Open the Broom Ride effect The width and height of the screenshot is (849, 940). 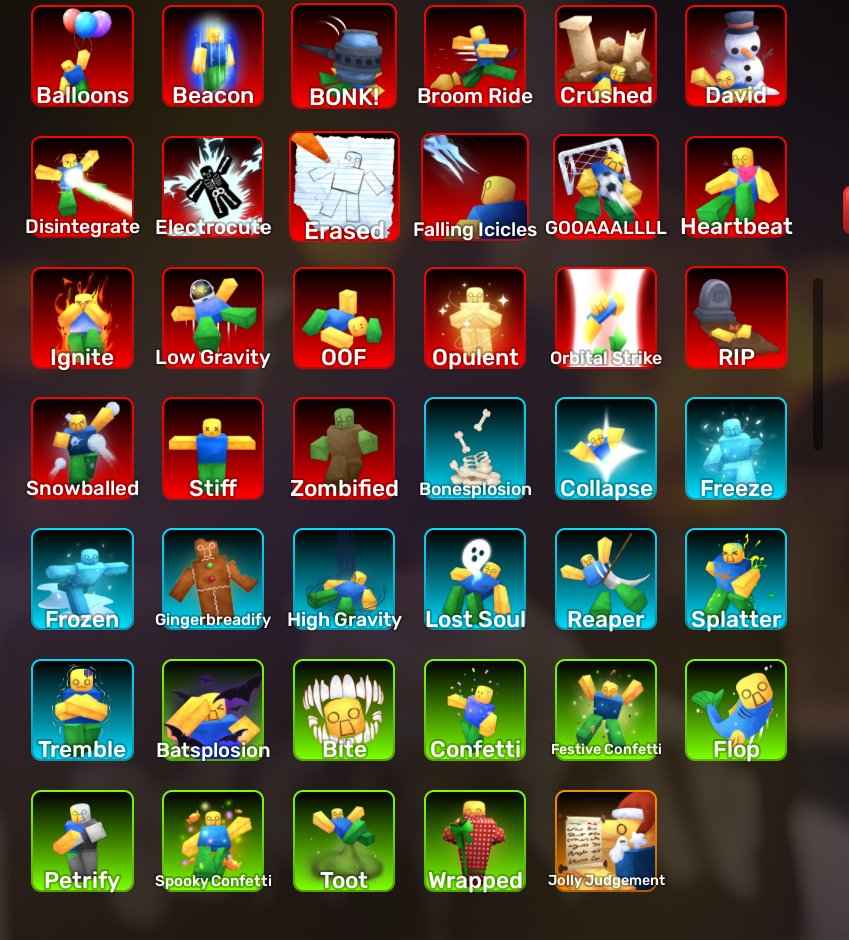click(475, 55)
